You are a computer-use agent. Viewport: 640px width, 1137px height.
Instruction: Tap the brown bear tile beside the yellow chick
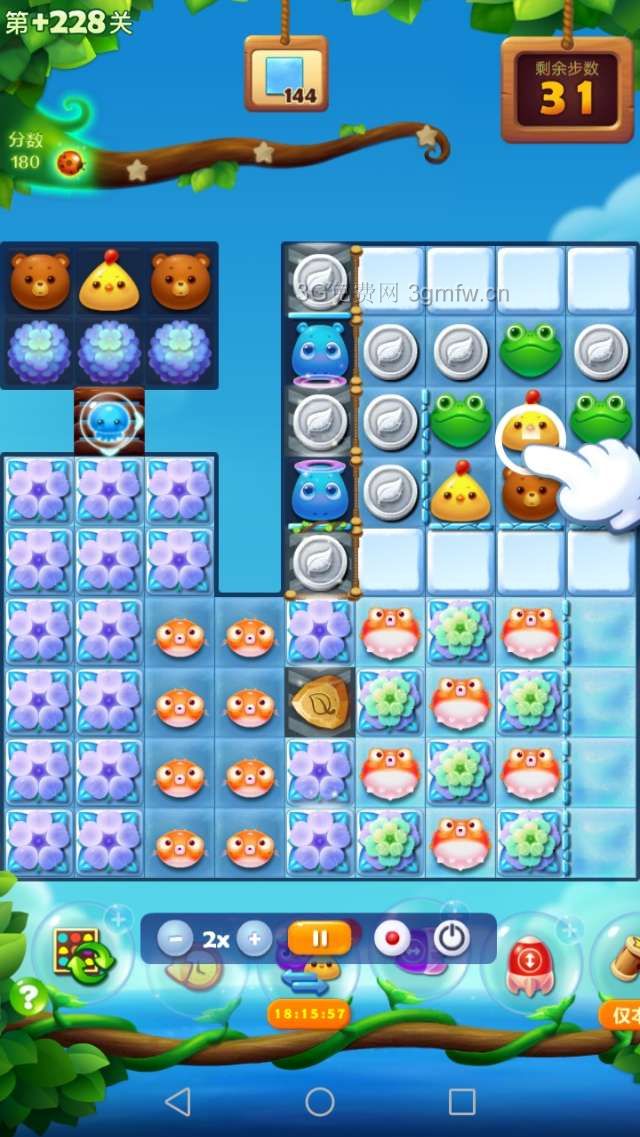[530, 494]
